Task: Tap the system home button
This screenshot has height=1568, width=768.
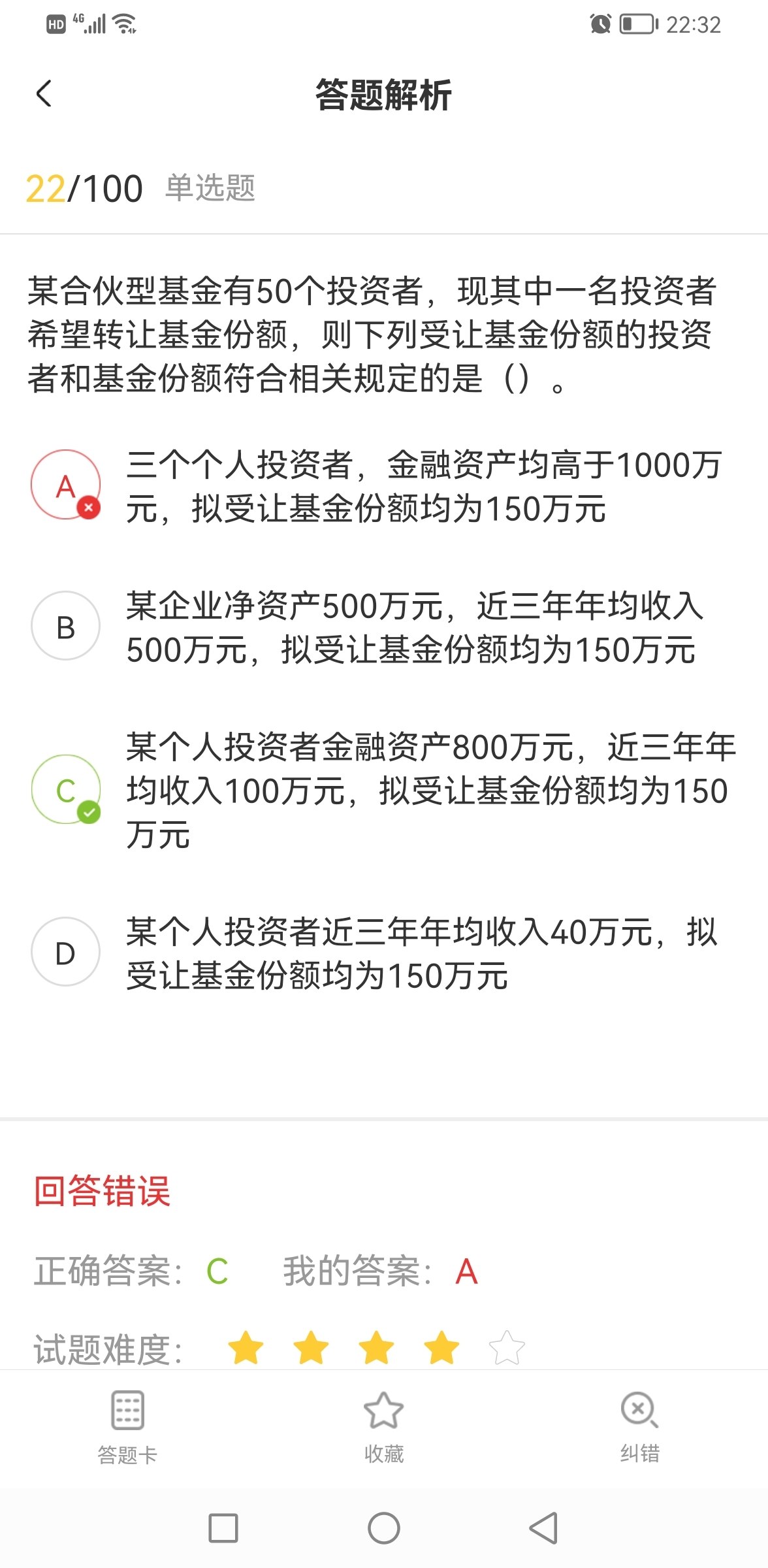Action: coord(384,1528)
